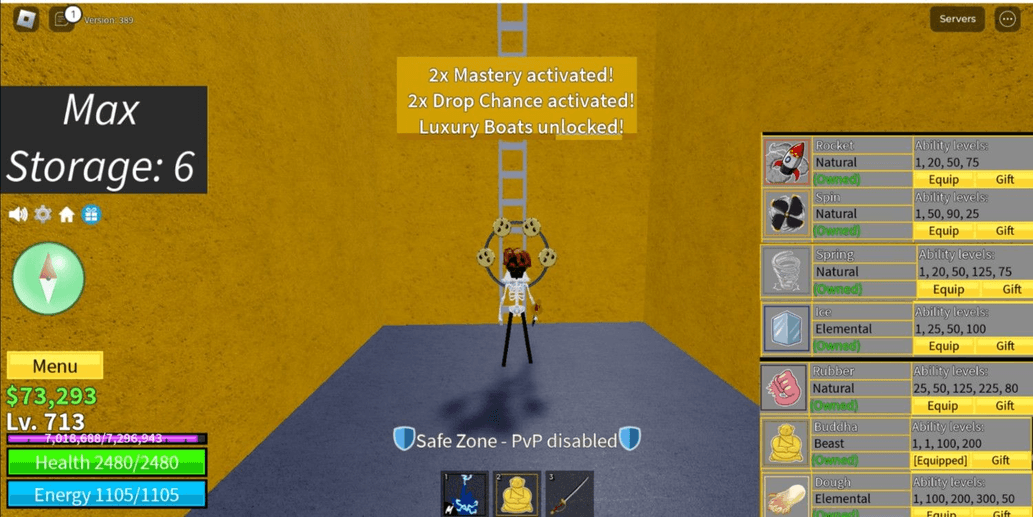1033x517 pixels.
Task: Tap the home icon
Action: 67,214
